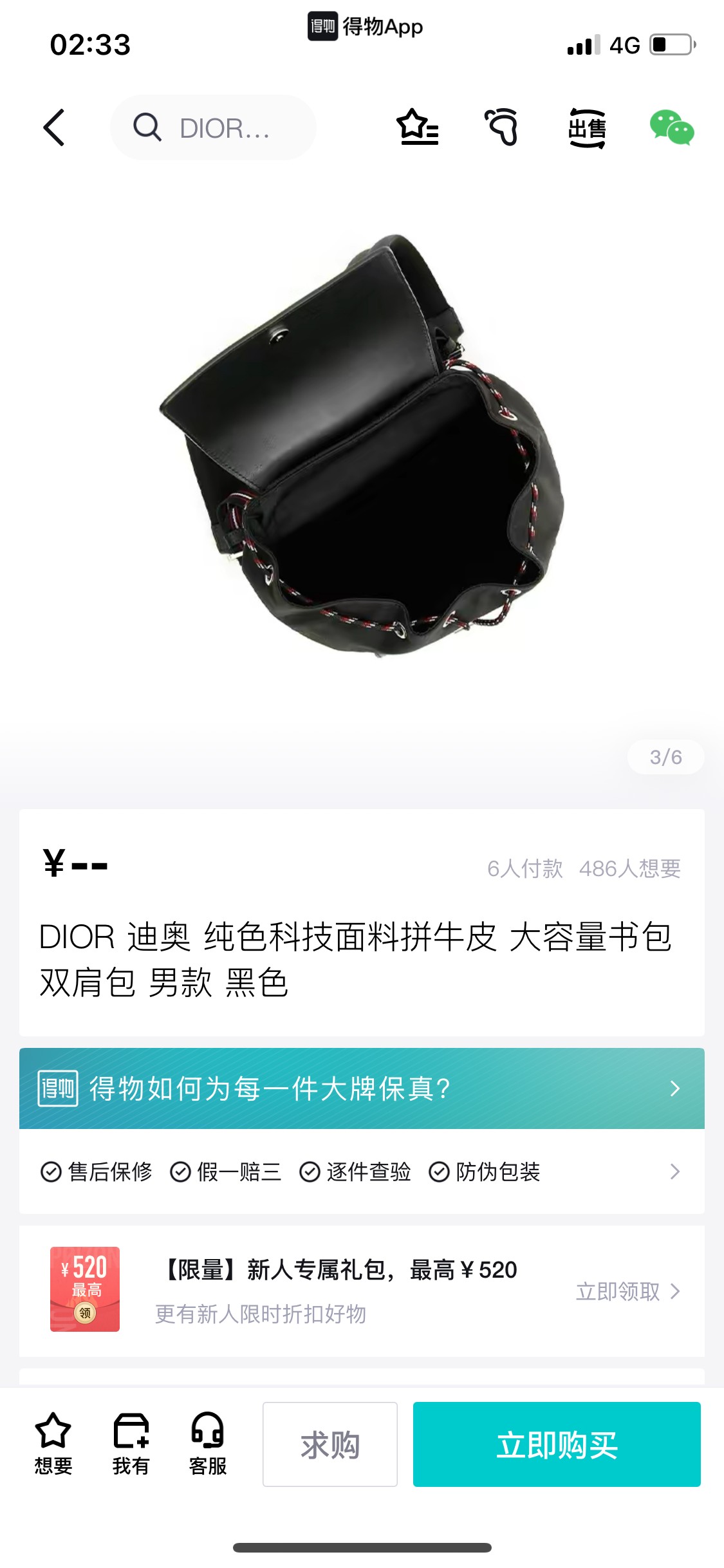Open the favorites list star icon
This screenshot has height=1568, width=724.
418,127
